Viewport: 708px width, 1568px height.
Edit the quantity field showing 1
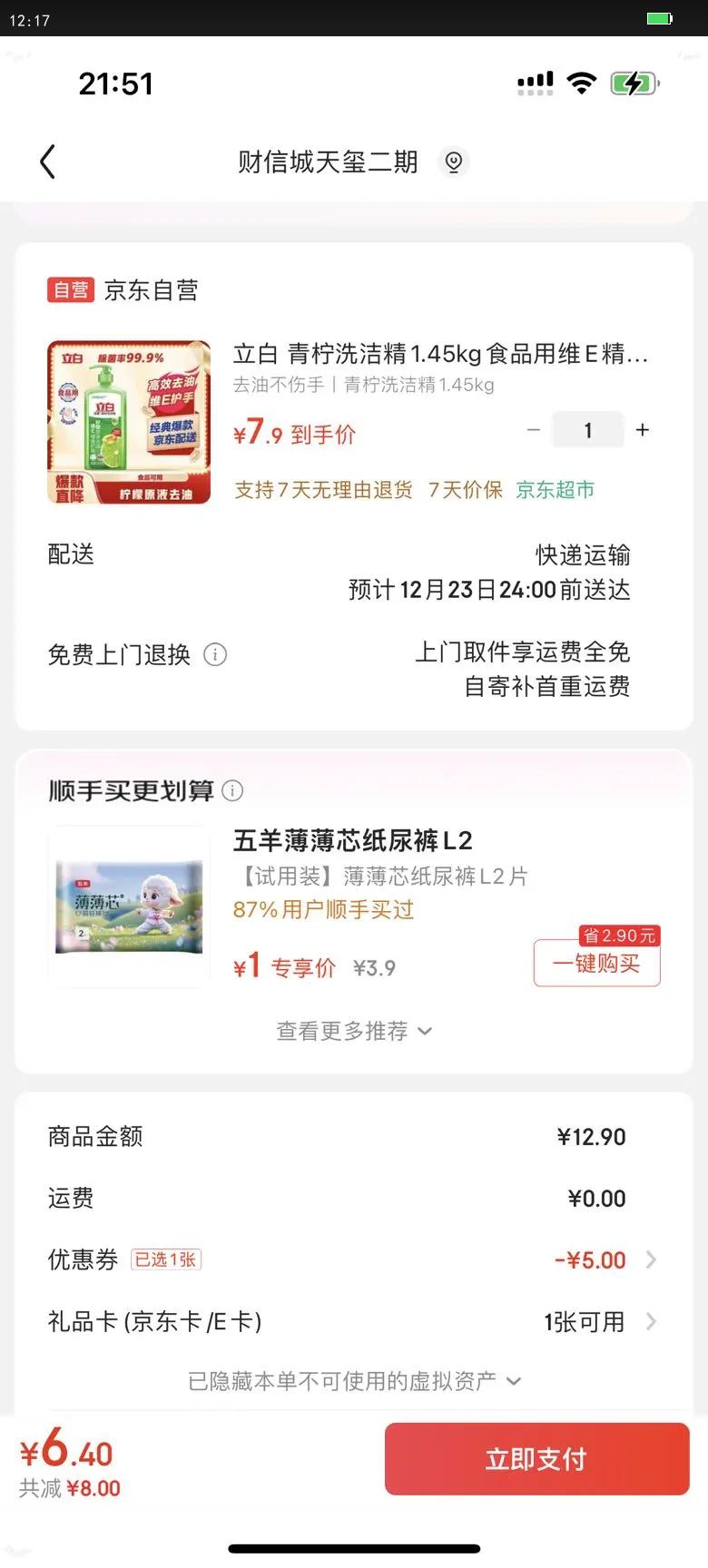(588, 430)
